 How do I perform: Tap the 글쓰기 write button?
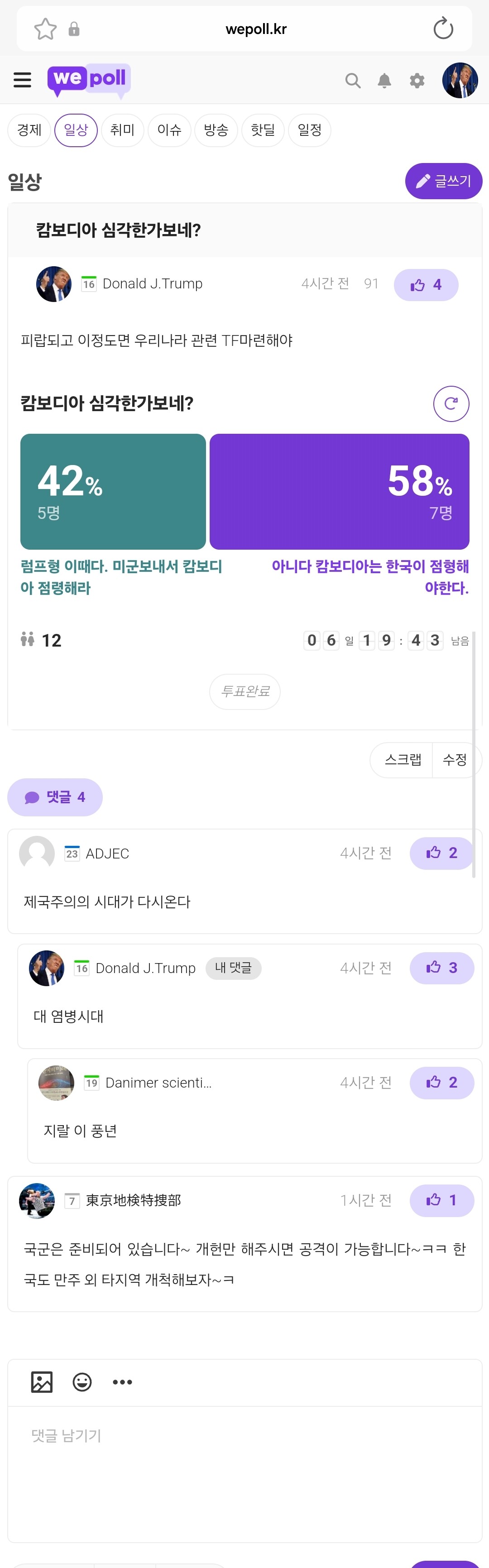tap(443, 181)
